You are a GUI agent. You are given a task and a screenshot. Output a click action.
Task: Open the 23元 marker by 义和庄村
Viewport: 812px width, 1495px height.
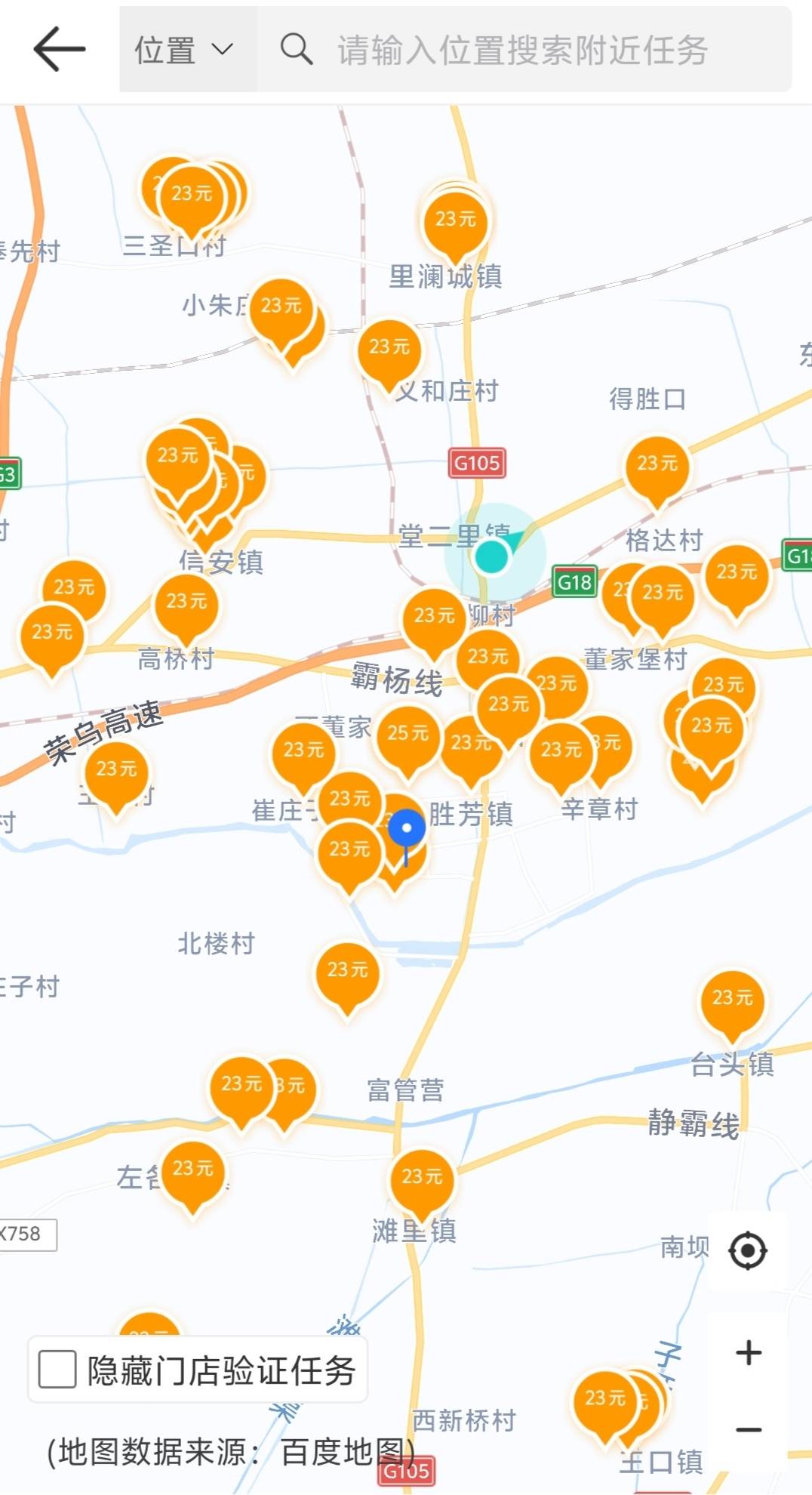tap(389, 350)
